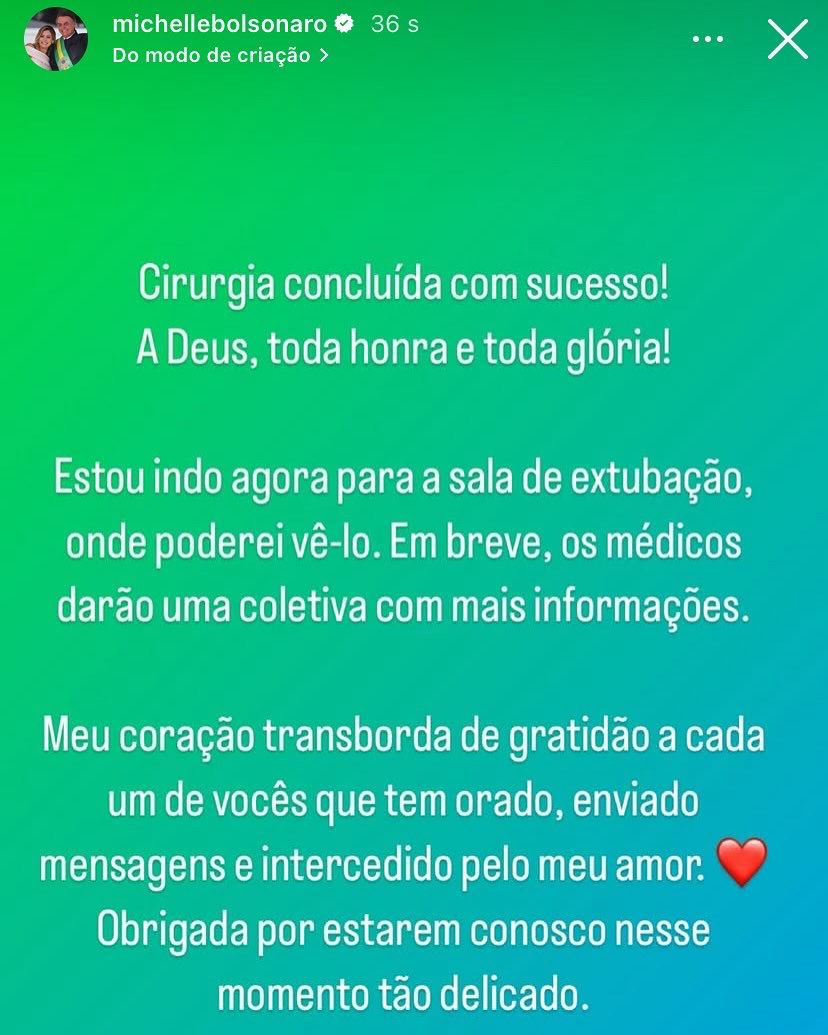Open the three-dot story options menu

pos(707,40)
